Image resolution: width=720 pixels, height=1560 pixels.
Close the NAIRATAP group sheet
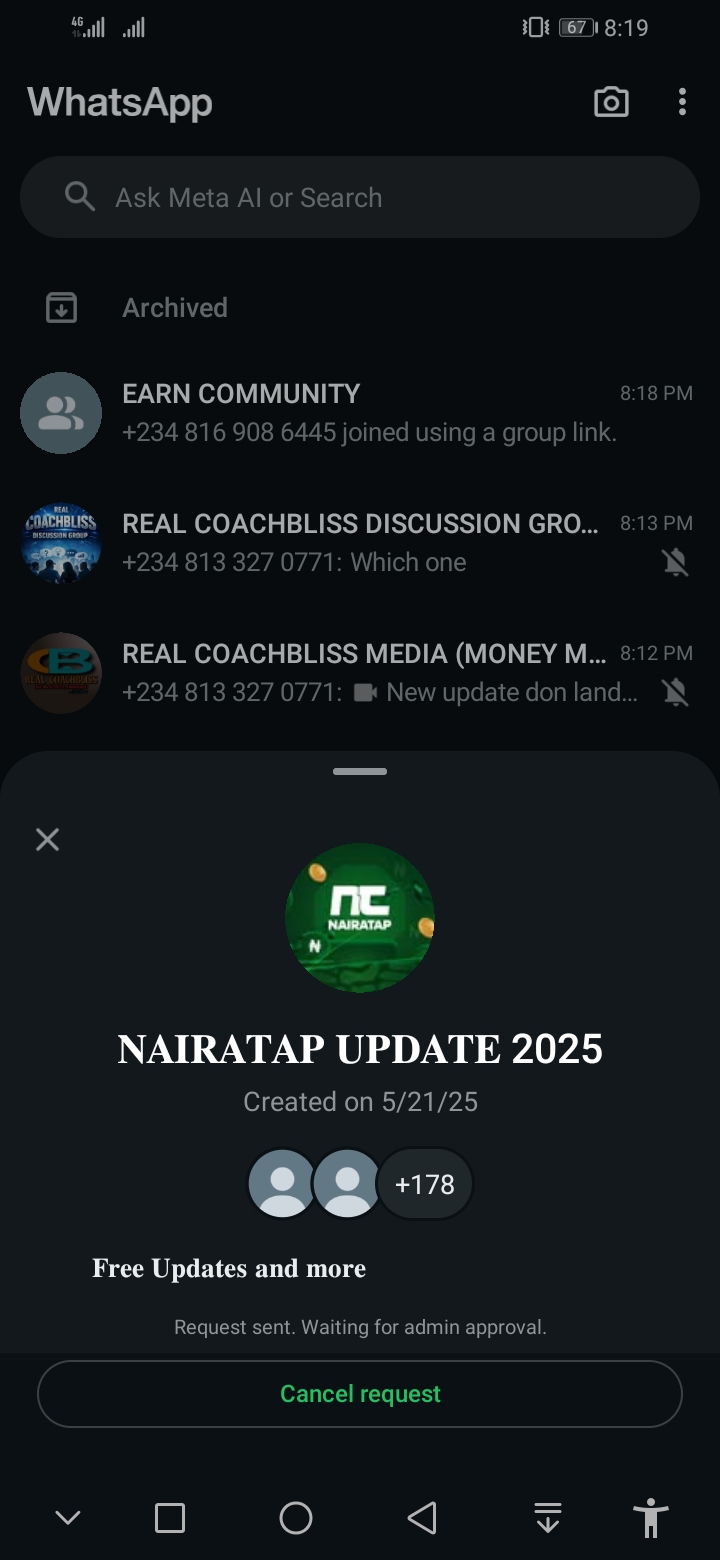point(47,839)
